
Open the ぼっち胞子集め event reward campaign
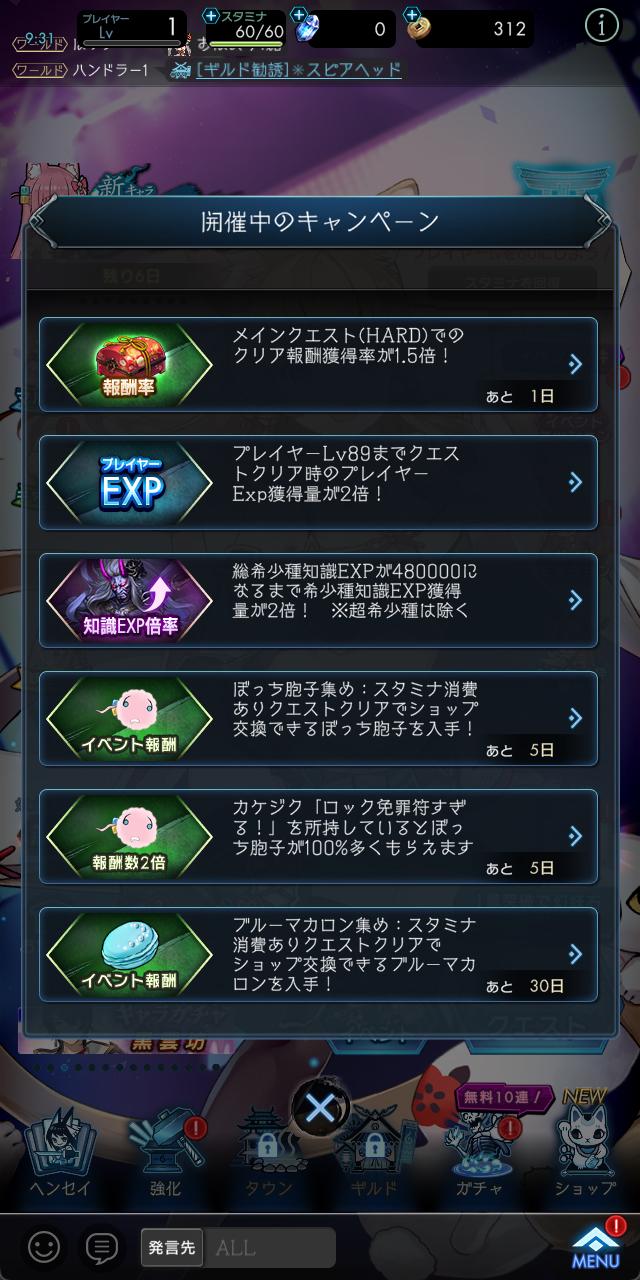click(x=319, y=718)
